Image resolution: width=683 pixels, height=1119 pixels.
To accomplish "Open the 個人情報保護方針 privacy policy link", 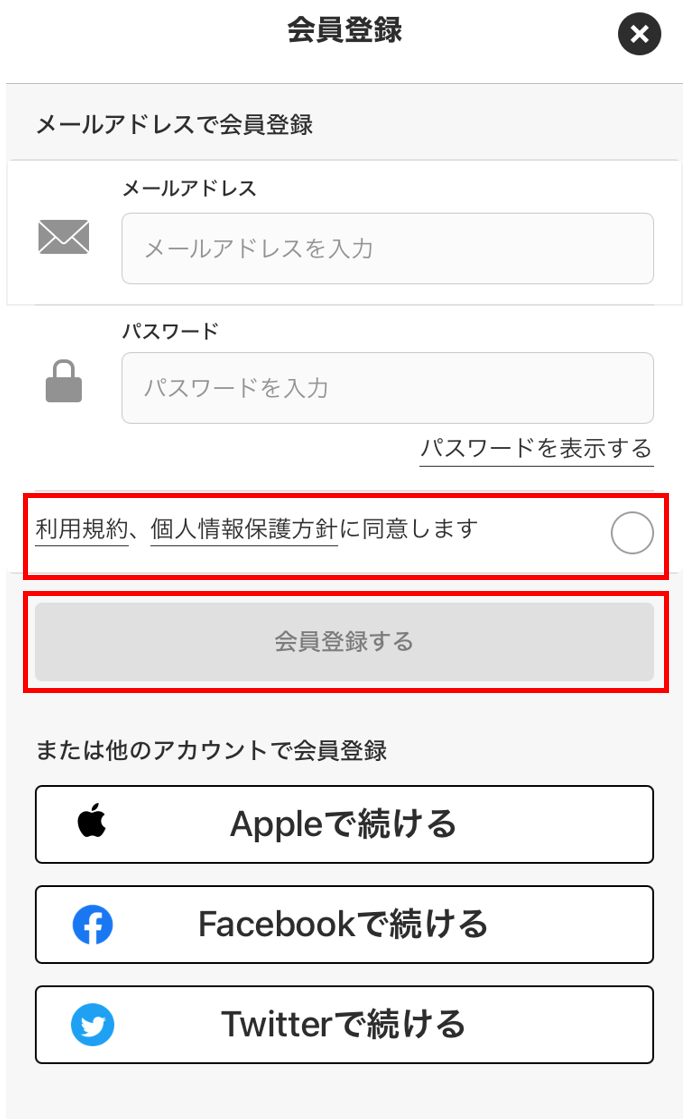I will (x=243, y=529).
